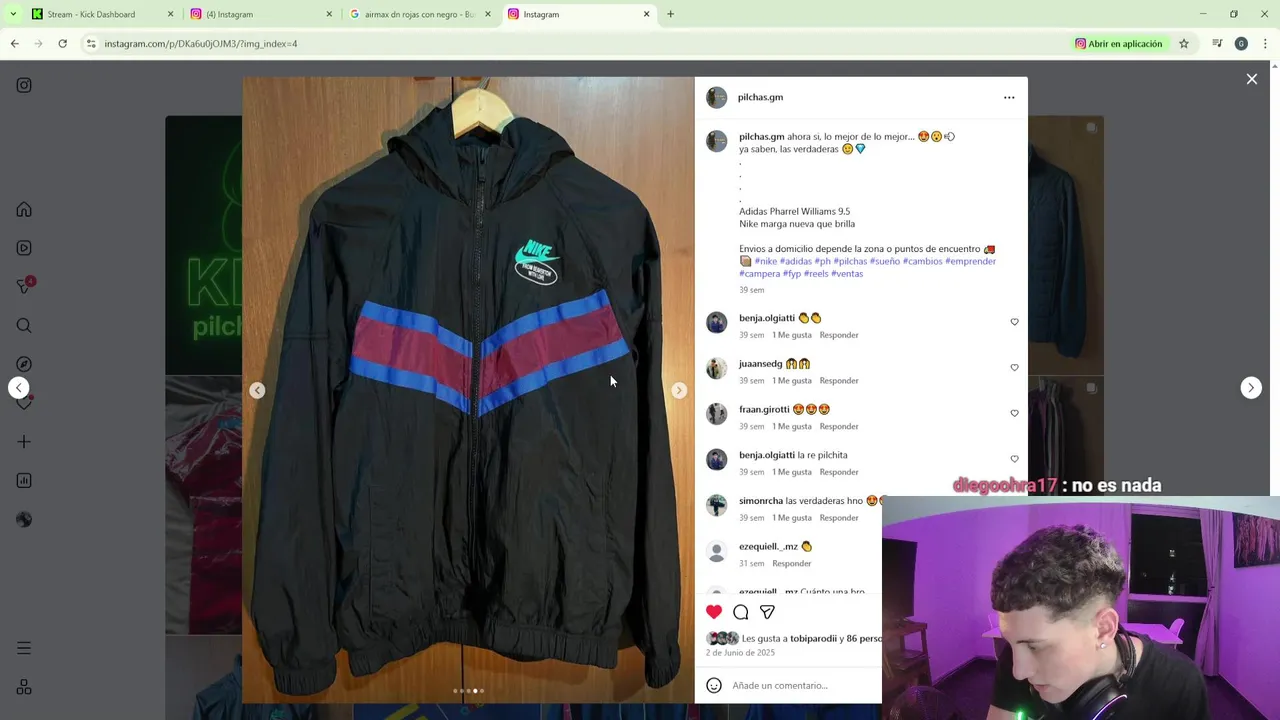Switch to the Stream - Kick Dashboard tab
Screen dimensions: 1280x720
point(91,14)
